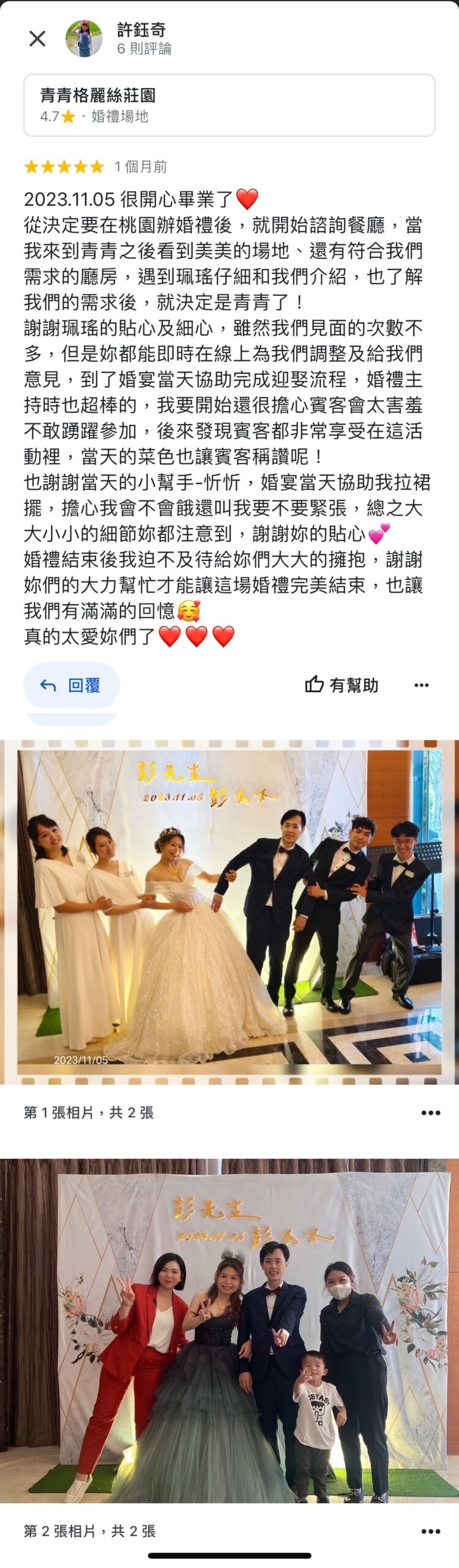Tap the 回覆 reply button

tap(71, 685)
